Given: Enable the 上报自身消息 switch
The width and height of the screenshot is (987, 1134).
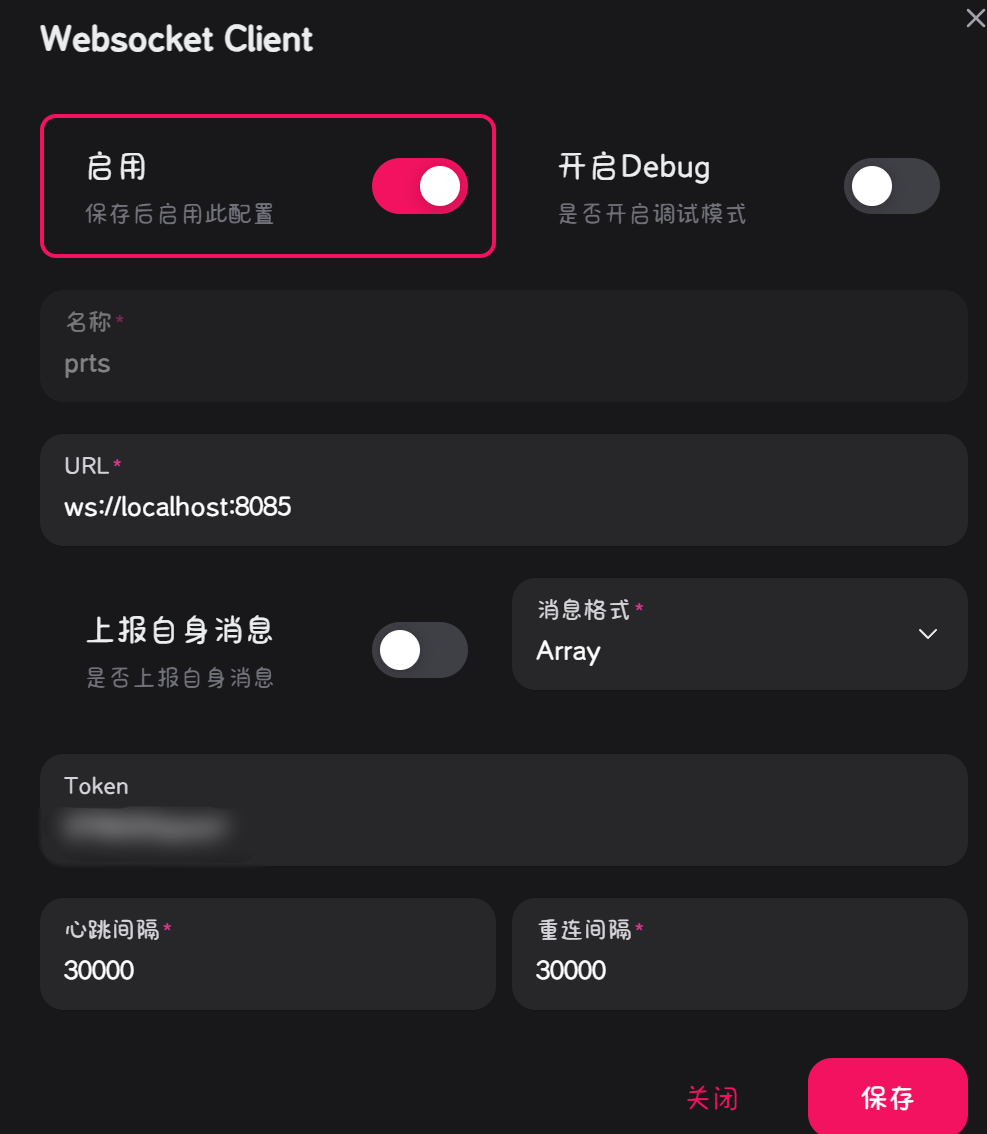Looking at the screenshot, I should [419, 650].
